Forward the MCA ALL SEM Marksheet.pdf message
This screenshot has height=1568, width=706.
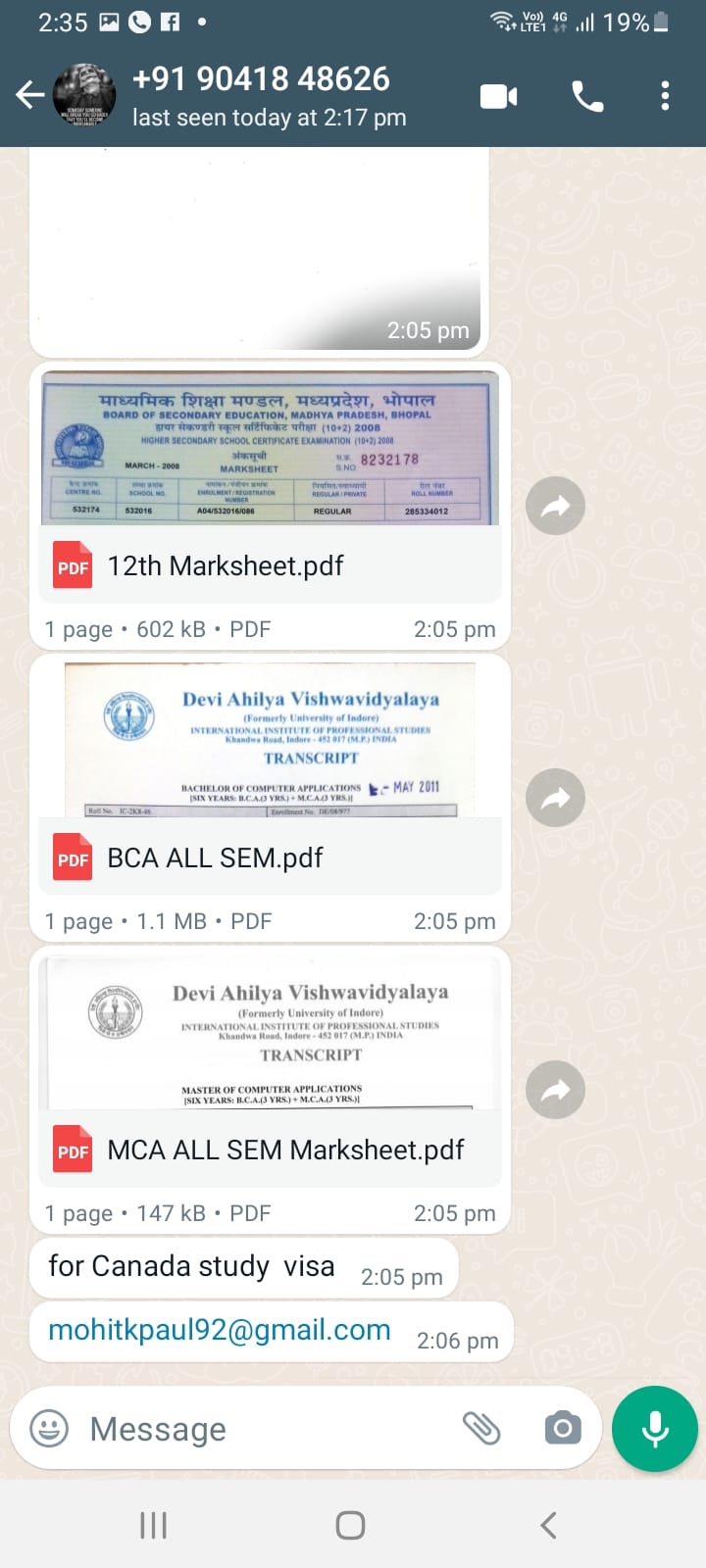[555, 1090]
